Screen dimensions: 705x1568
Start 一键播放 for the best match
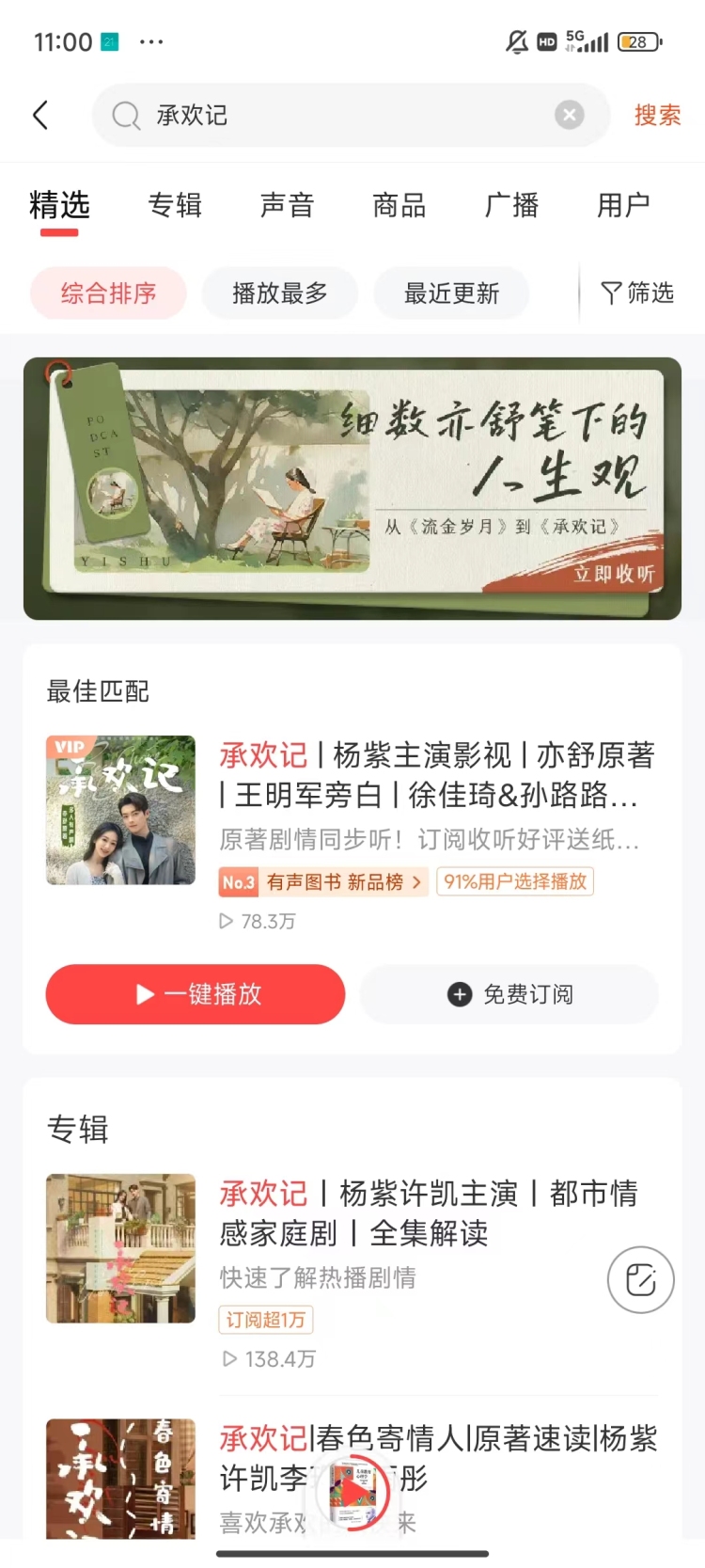[196, 994]
